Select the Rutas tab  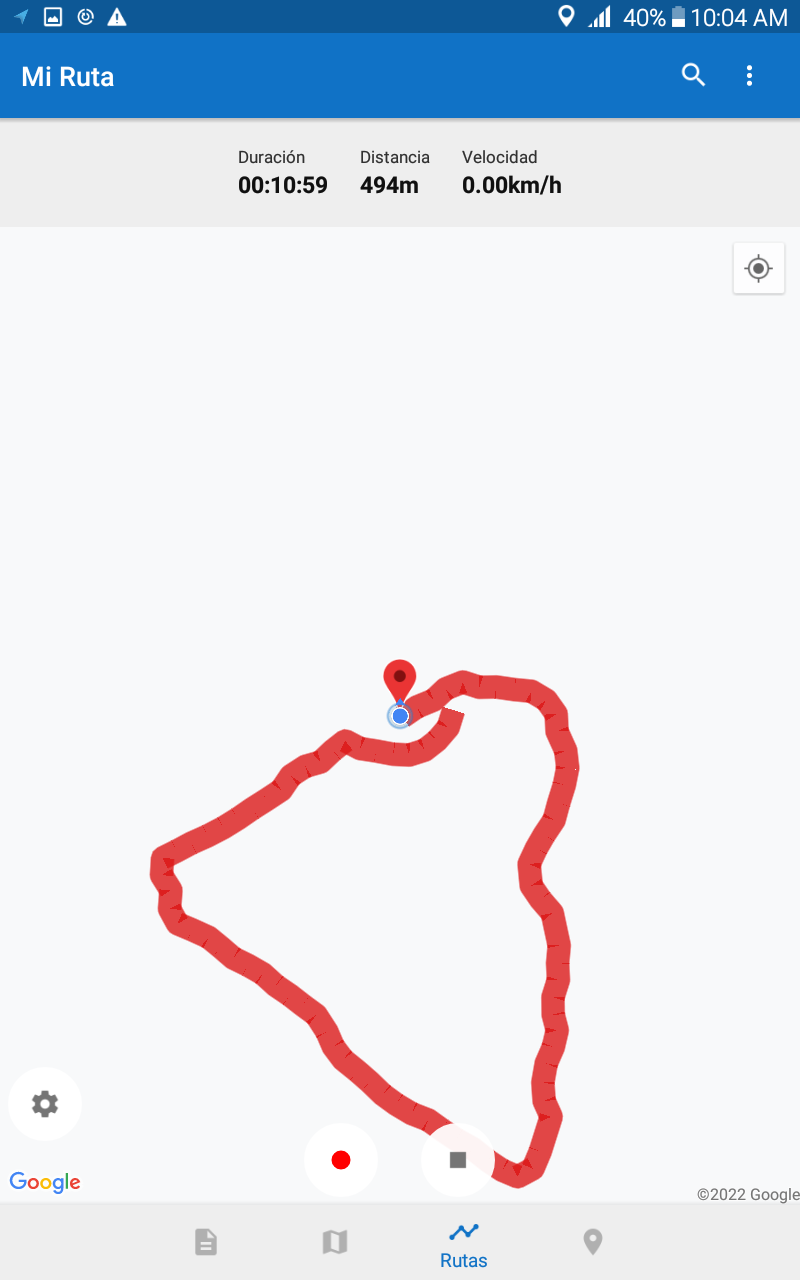pyautogui.click(x=464, y=1244)
